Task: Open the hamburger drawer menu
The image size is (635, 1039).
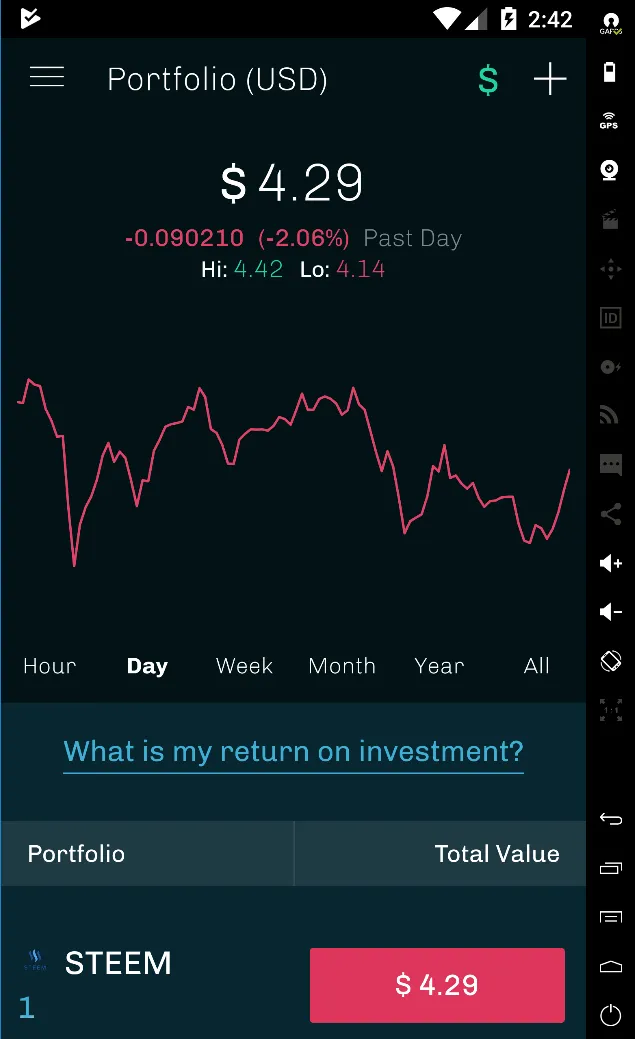Action: tap(47, 78)
